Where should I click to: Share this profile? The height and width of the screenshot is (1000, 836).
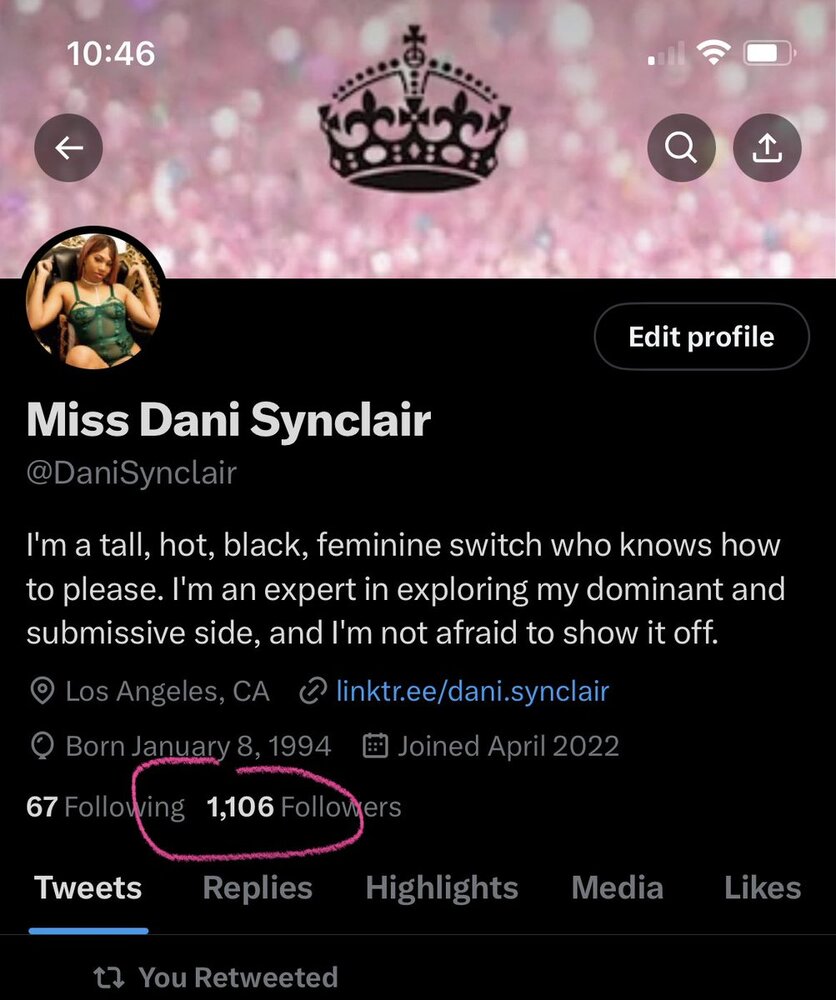[x=767, y=149]
